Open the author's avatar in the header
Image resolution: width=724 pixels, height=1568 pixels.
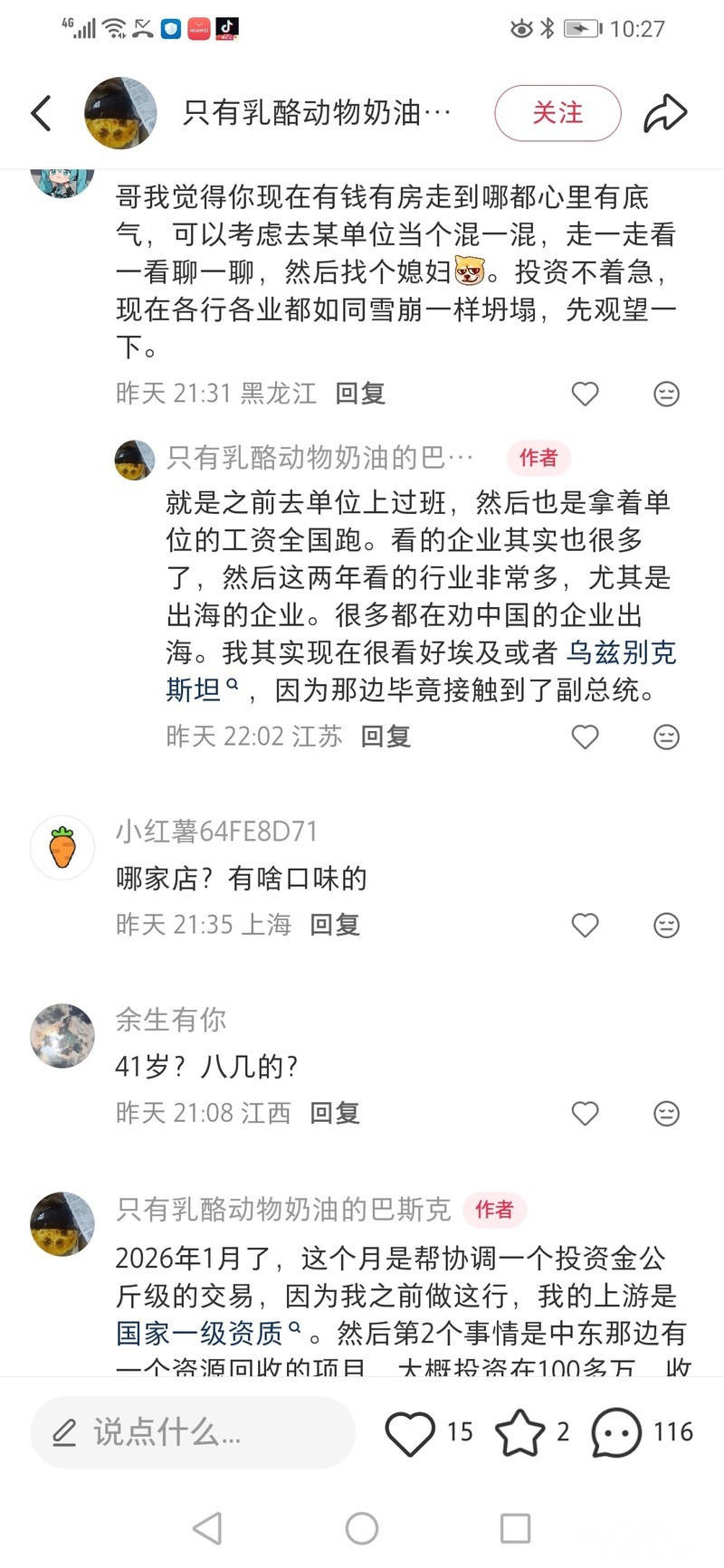pyautogui.click(x=120, y=113)
